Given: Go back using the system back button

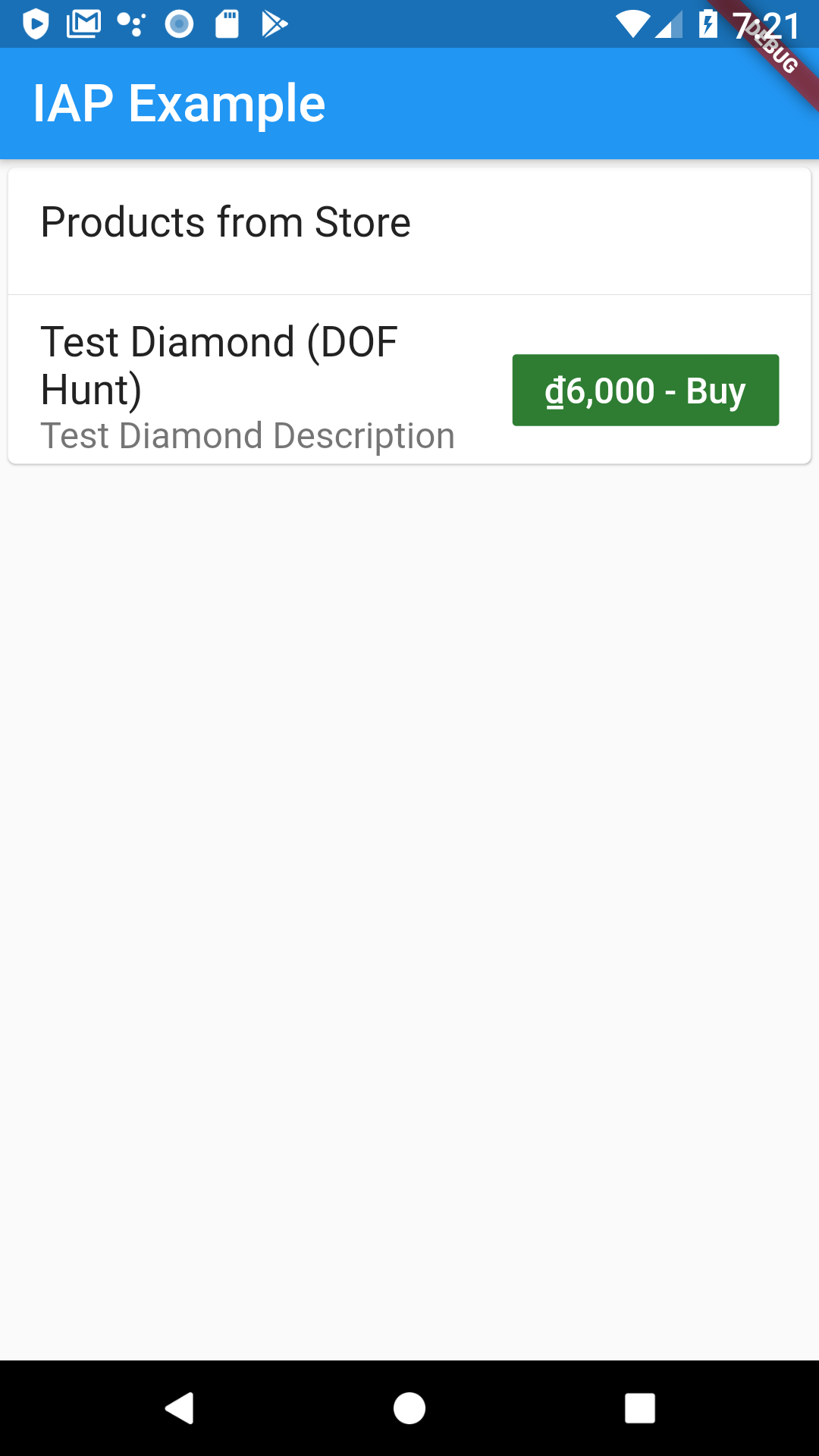Looking at the screenshot, I should coord(180,1408).
